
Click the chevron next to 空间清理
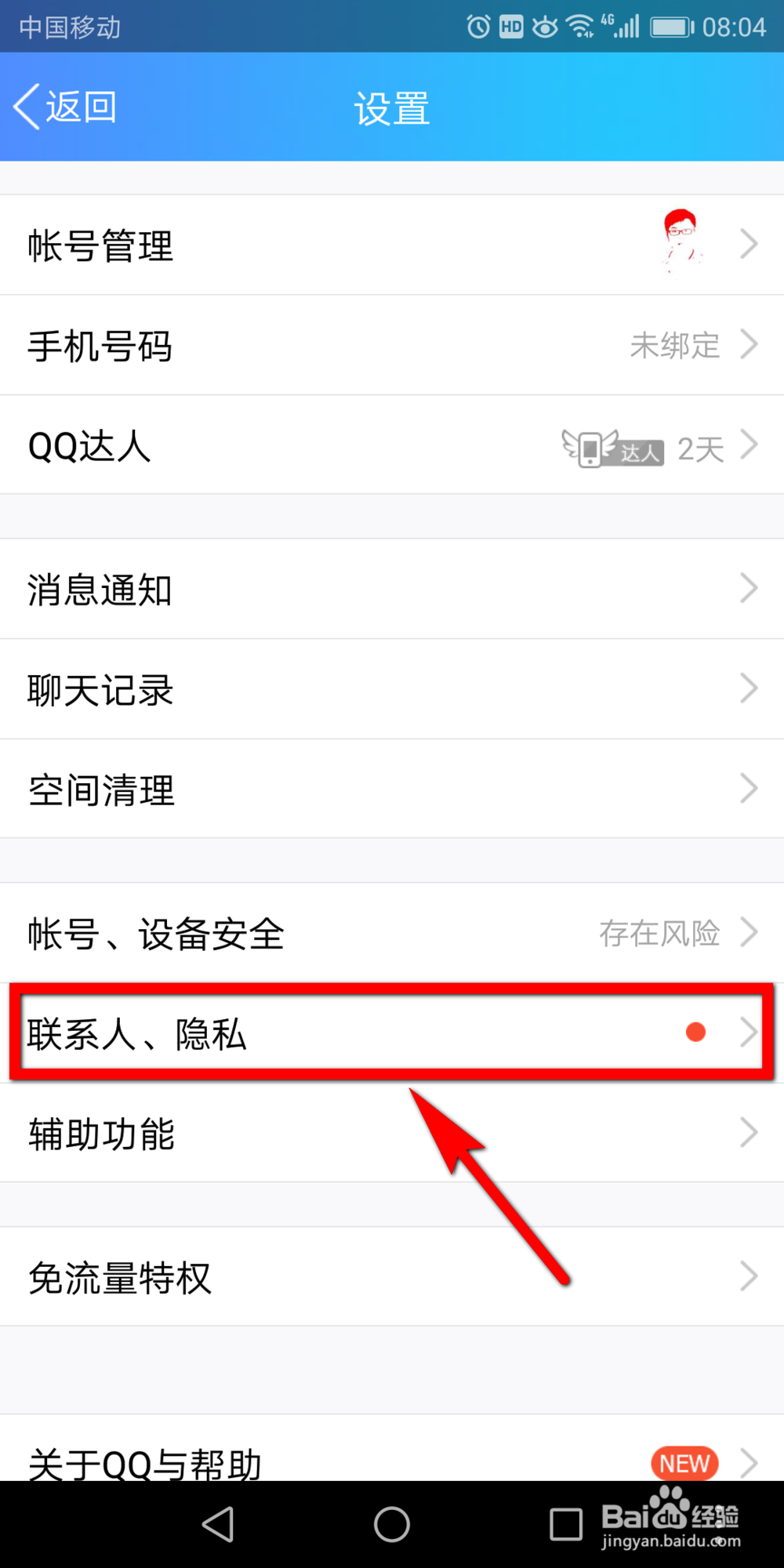pyautogui.click(x=750, y=788)
